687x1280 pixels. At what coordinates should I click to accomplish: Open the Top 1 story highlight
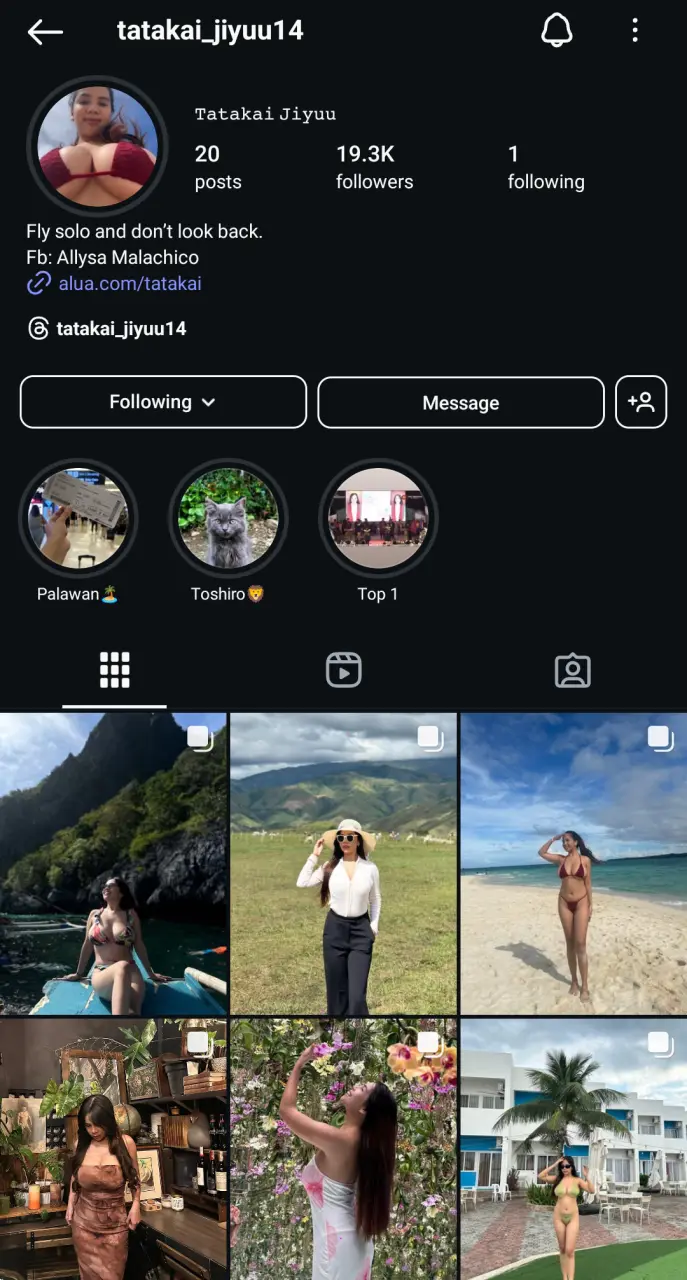(x=378, y=519)
